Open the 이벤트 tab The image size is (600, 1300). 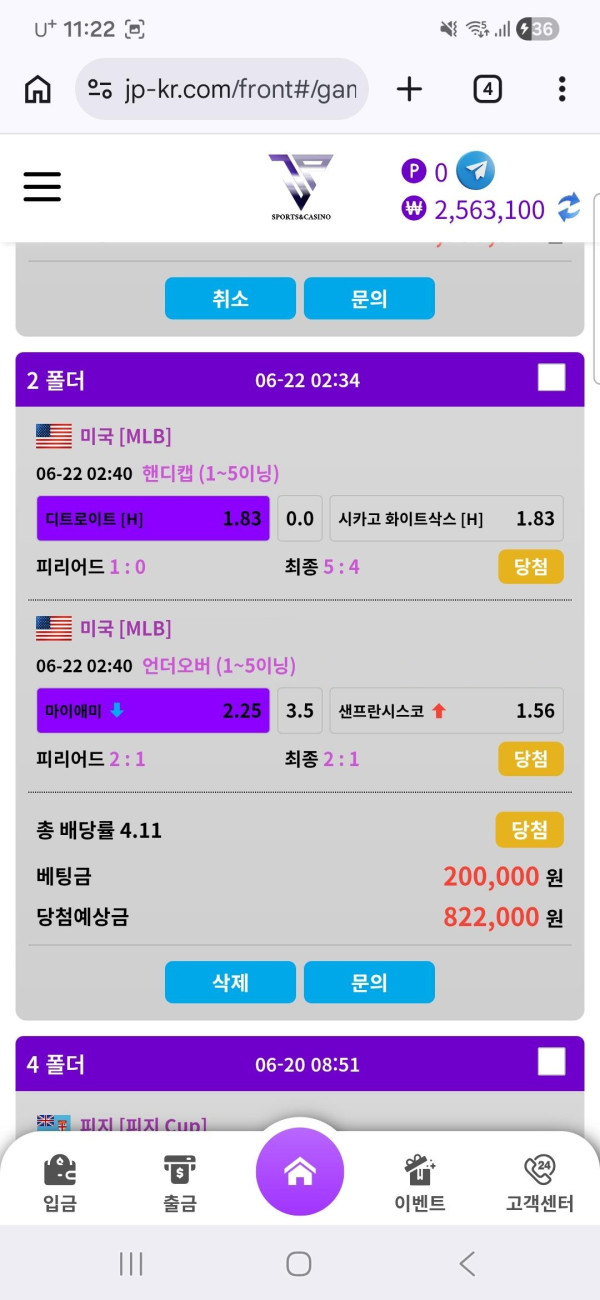coord(420,1184)
